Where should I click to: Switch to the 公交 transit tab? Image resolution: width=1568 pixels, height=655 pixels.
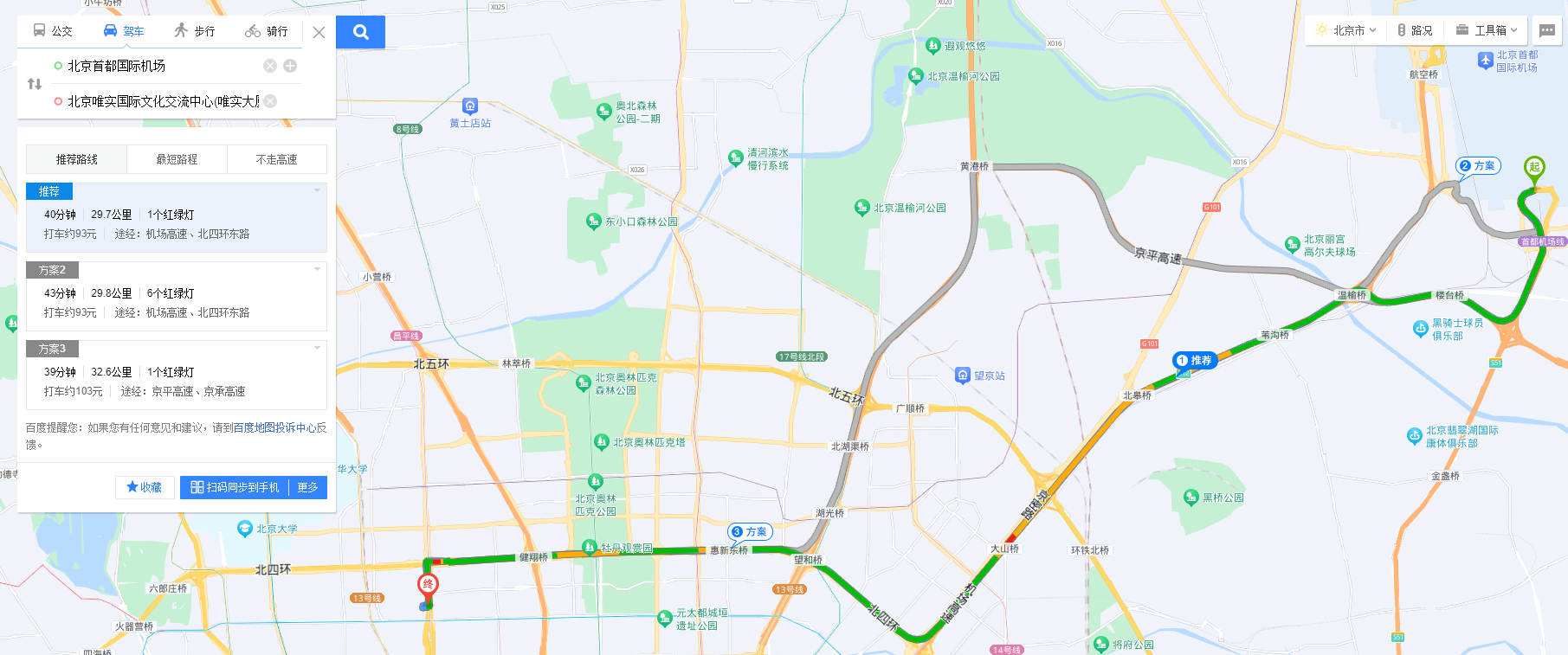(53, 31)
